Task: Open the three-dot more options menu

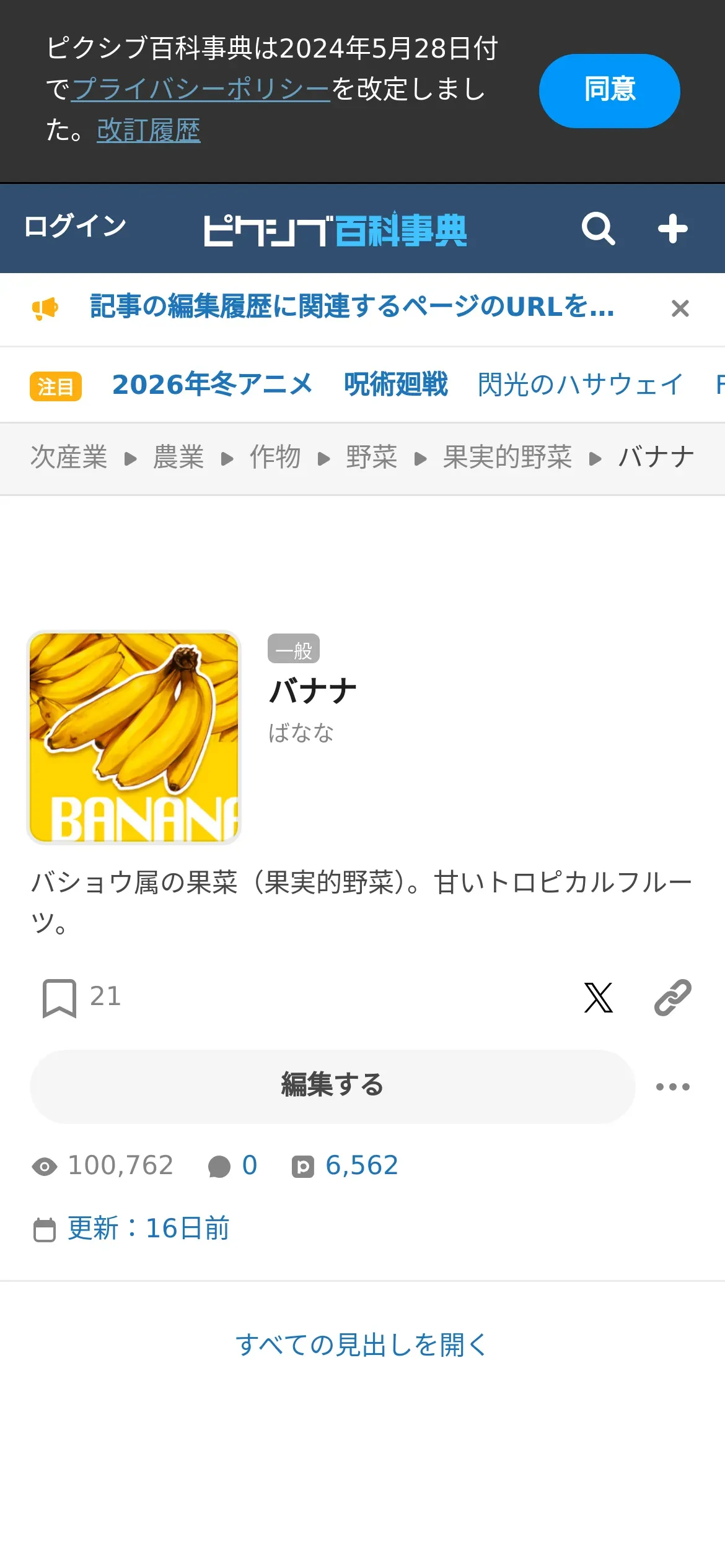Action: point(672,1087)
